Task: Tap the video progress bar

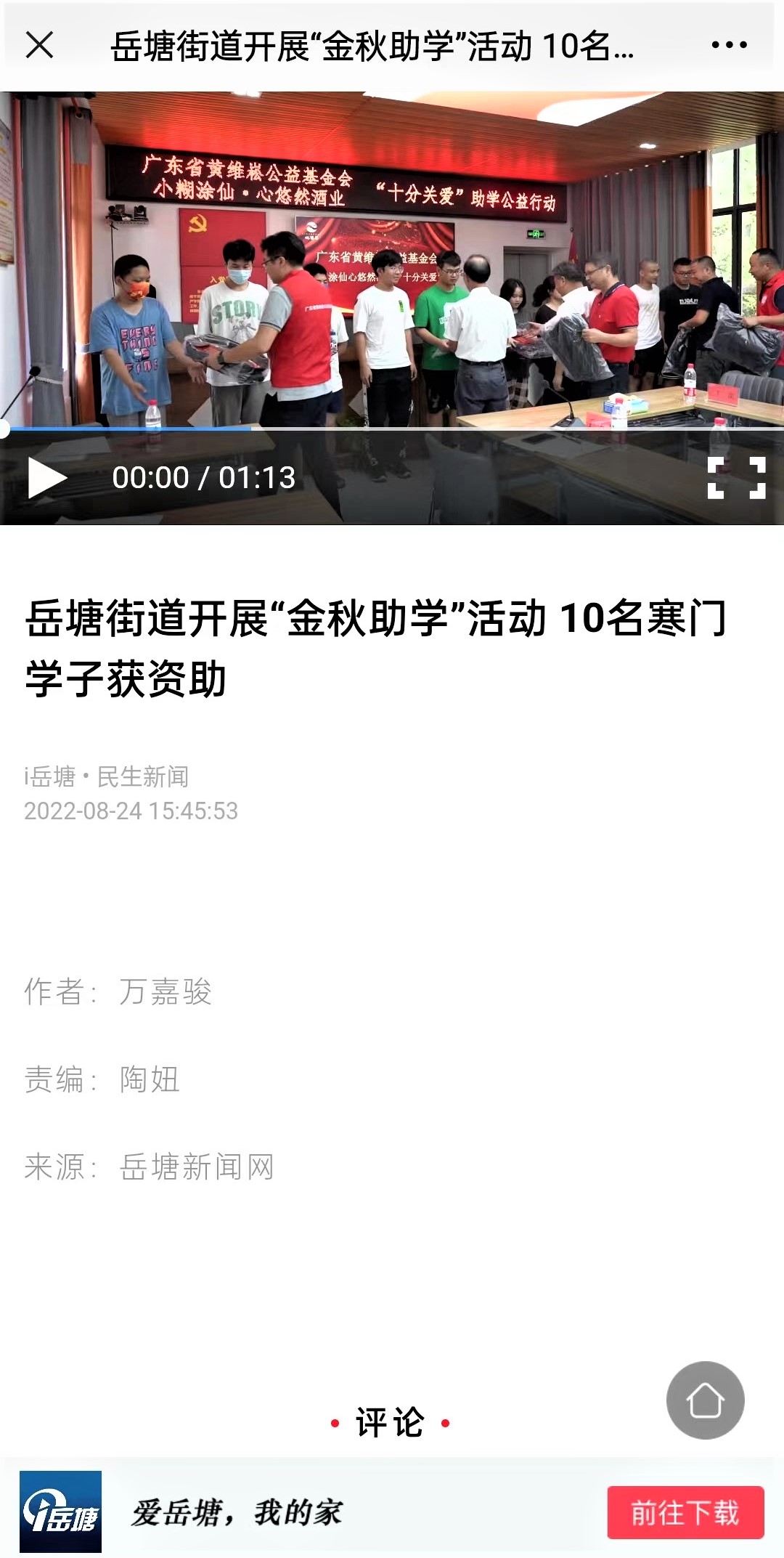Action: (x=392, y=429)
